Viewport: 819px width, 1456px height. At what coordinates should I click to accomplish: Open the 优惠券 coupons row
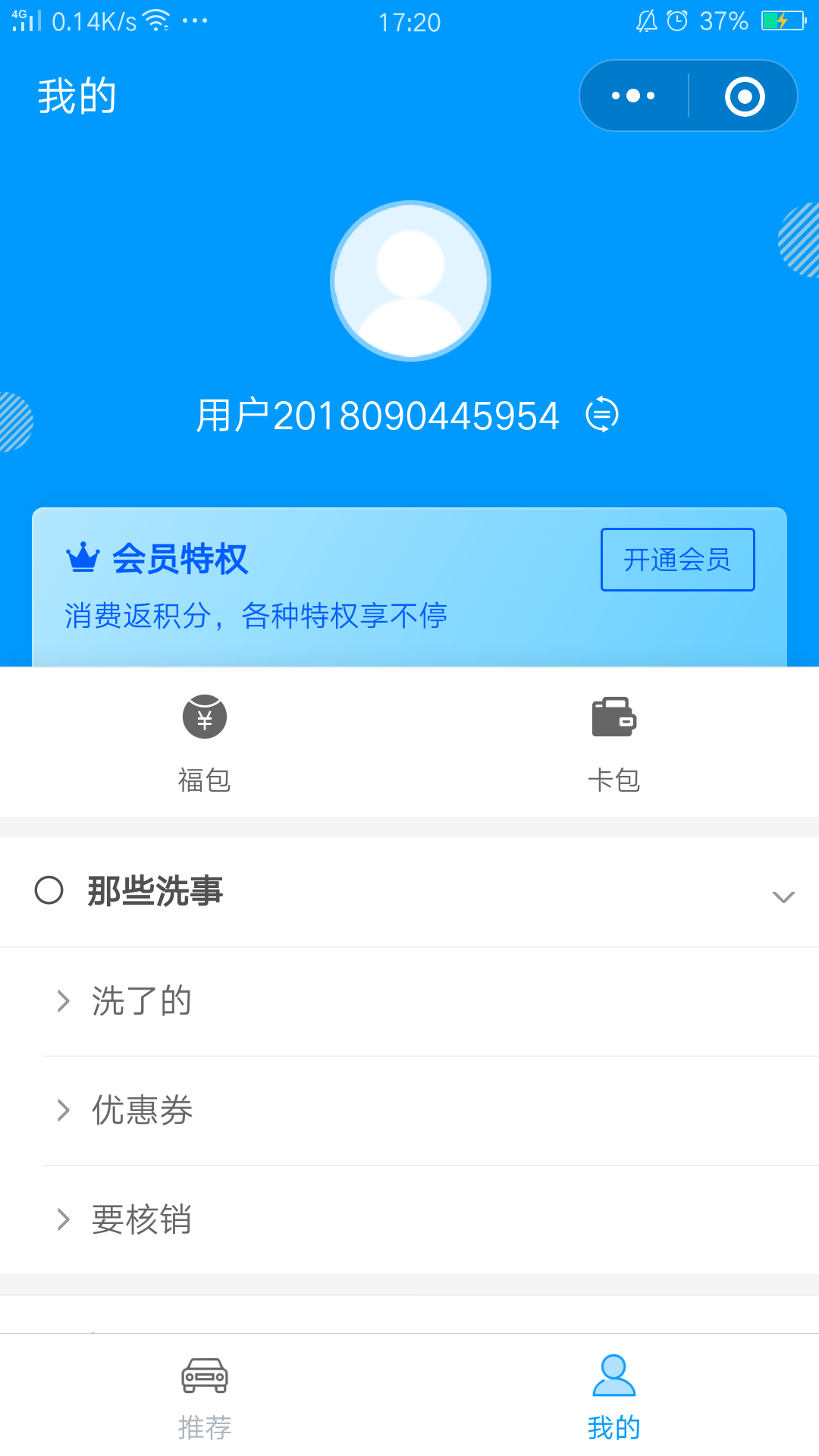[409, 1110]
